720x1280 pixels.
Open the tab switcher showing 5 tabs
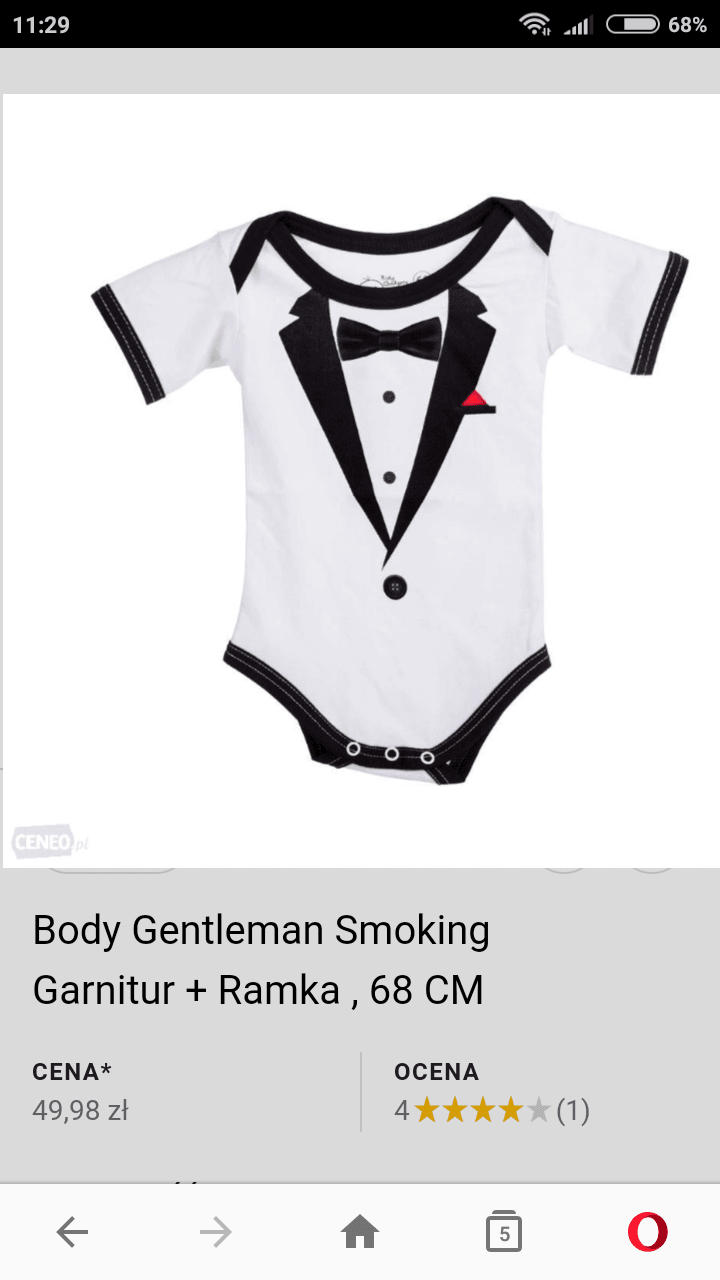pos(504,1232)
